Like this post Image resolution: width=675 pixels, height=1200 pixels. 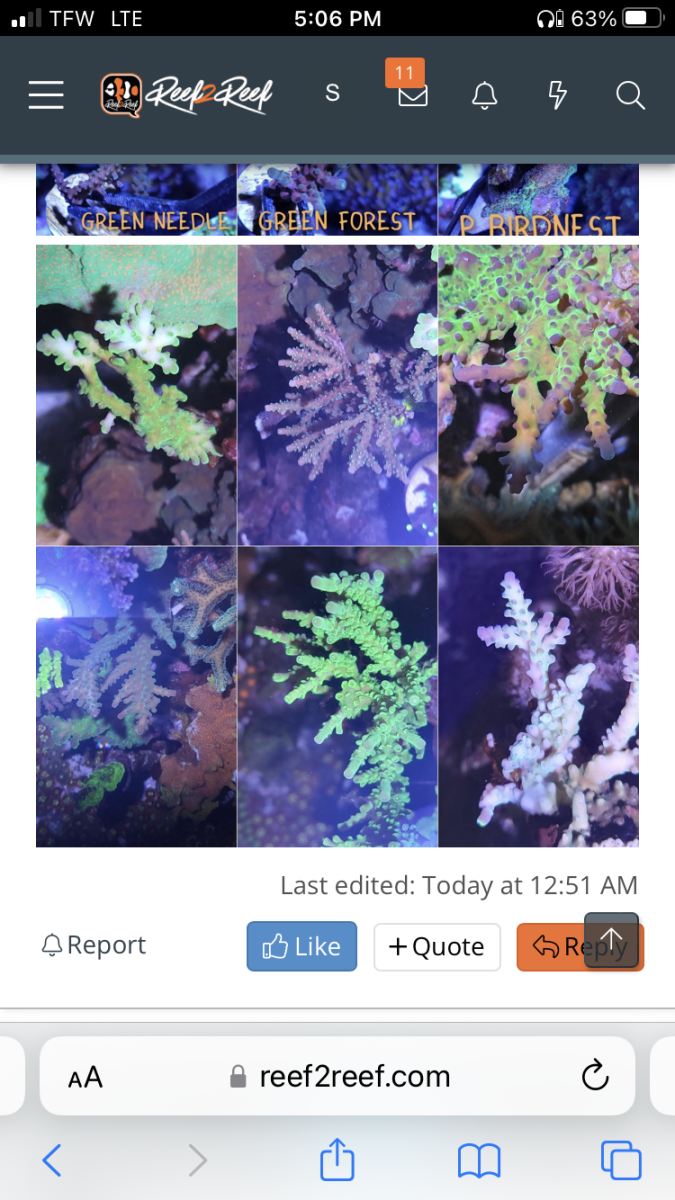[302, 946]
